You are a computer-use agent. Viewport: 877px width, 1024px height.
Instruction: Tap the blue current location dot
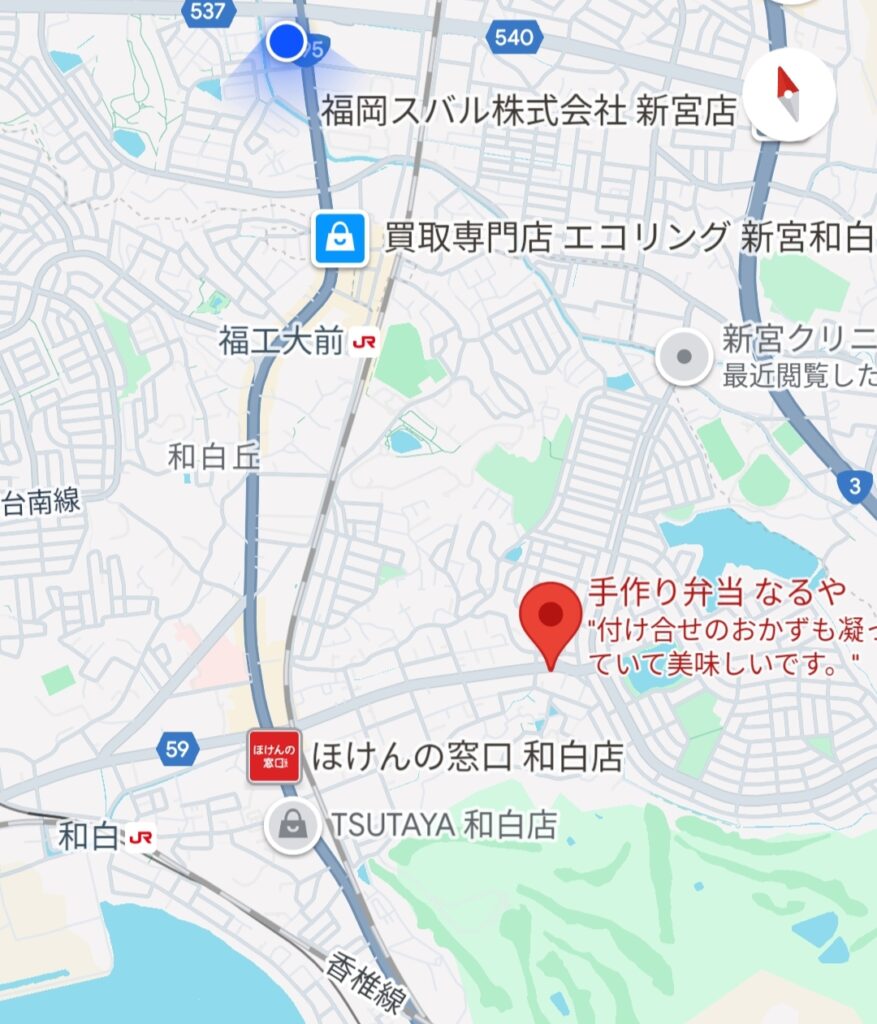286,42
